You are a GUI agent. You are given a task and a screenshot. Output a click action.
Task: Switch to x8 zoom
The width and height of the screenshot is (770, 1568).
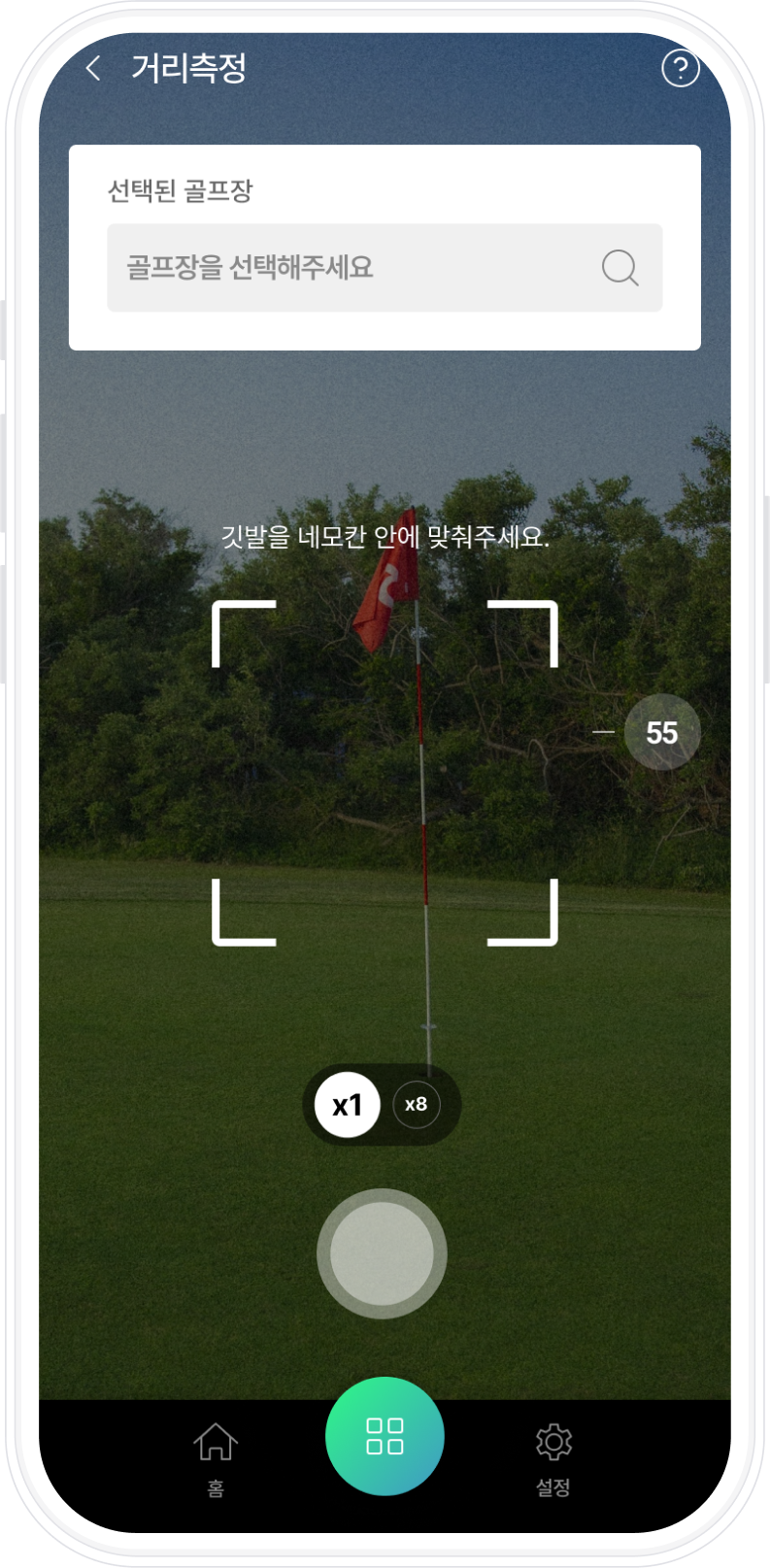pos(417,1105)
